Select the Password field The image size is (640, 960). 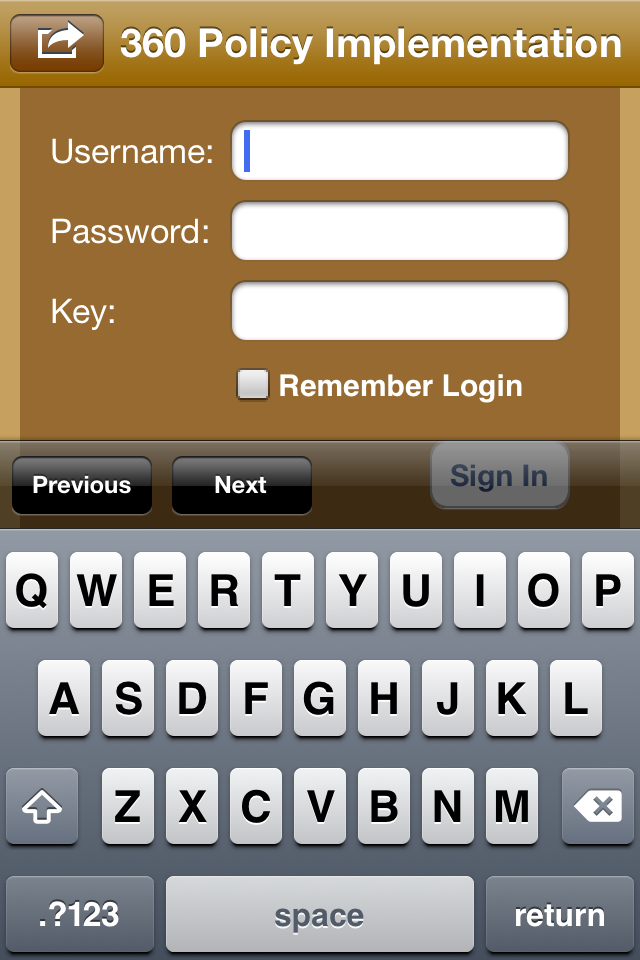pos(400,231)
